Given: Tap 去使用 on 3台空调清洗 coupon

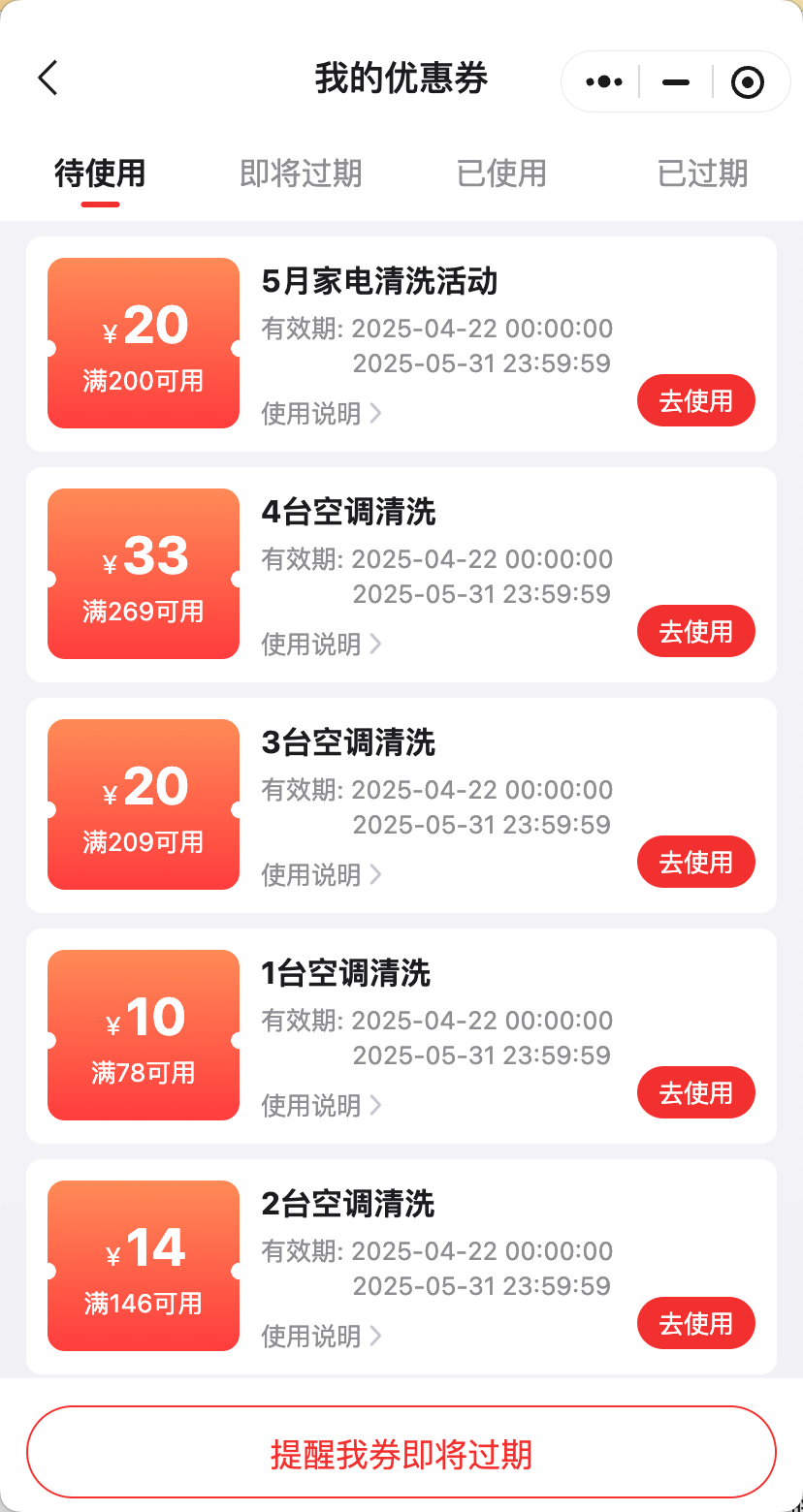Looking at the screenshot, I should pyautogui.click(x=695, y=862).
